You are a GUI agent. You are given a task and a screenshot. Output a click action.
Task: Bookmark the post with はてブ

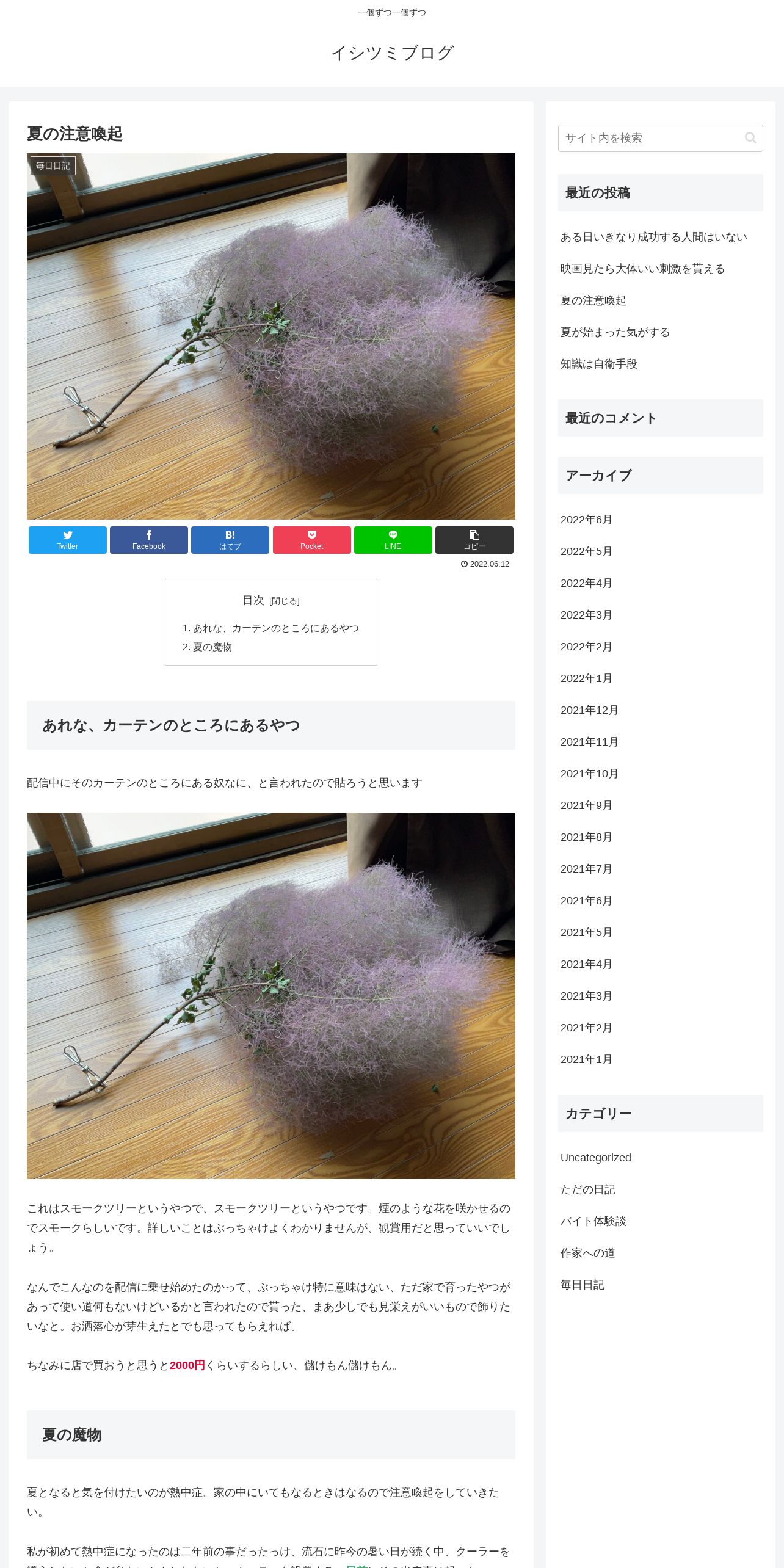pyautogui.click(x=230, y=540)
